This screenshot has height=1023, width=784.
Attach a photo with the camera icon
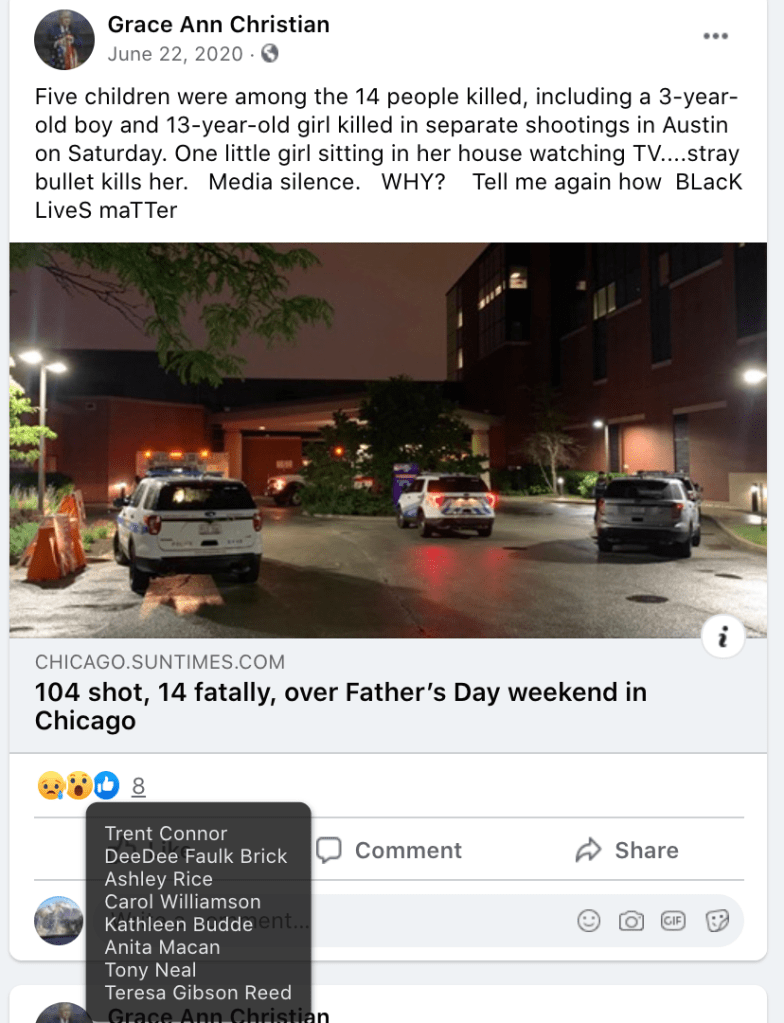coord(631,921)
